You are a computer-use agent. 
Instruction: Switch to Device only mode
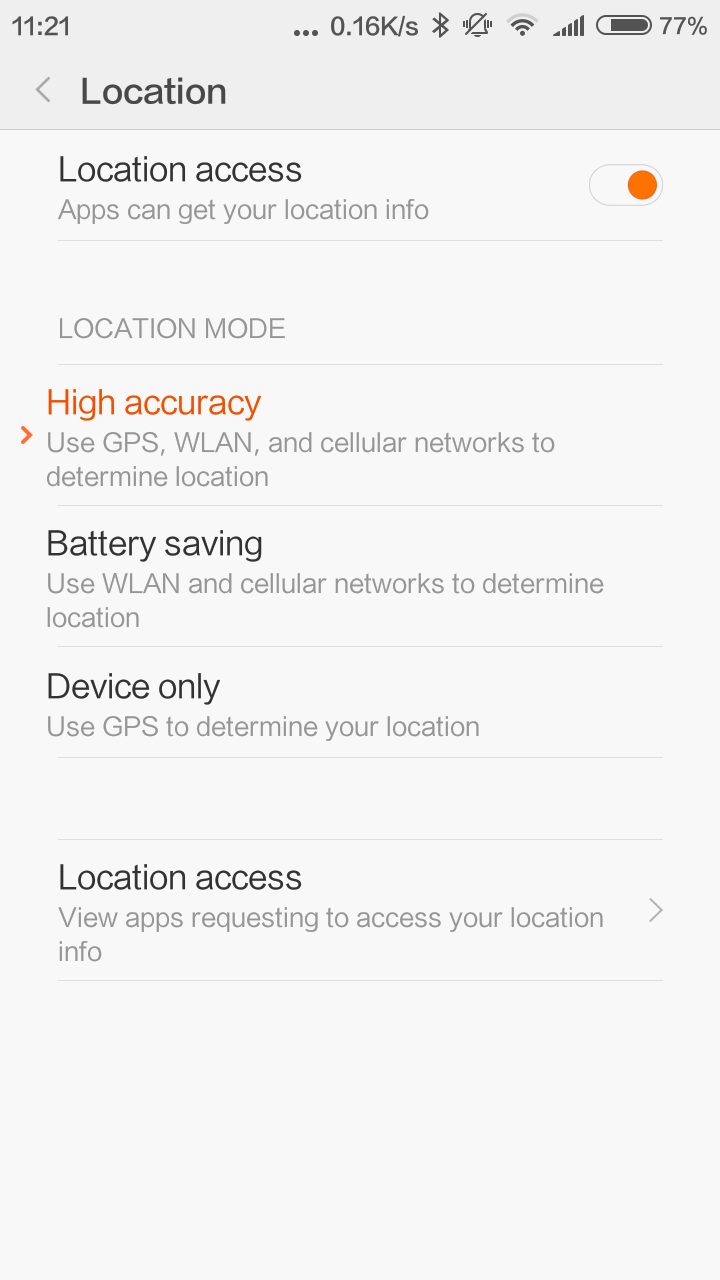tap(360, 702)
